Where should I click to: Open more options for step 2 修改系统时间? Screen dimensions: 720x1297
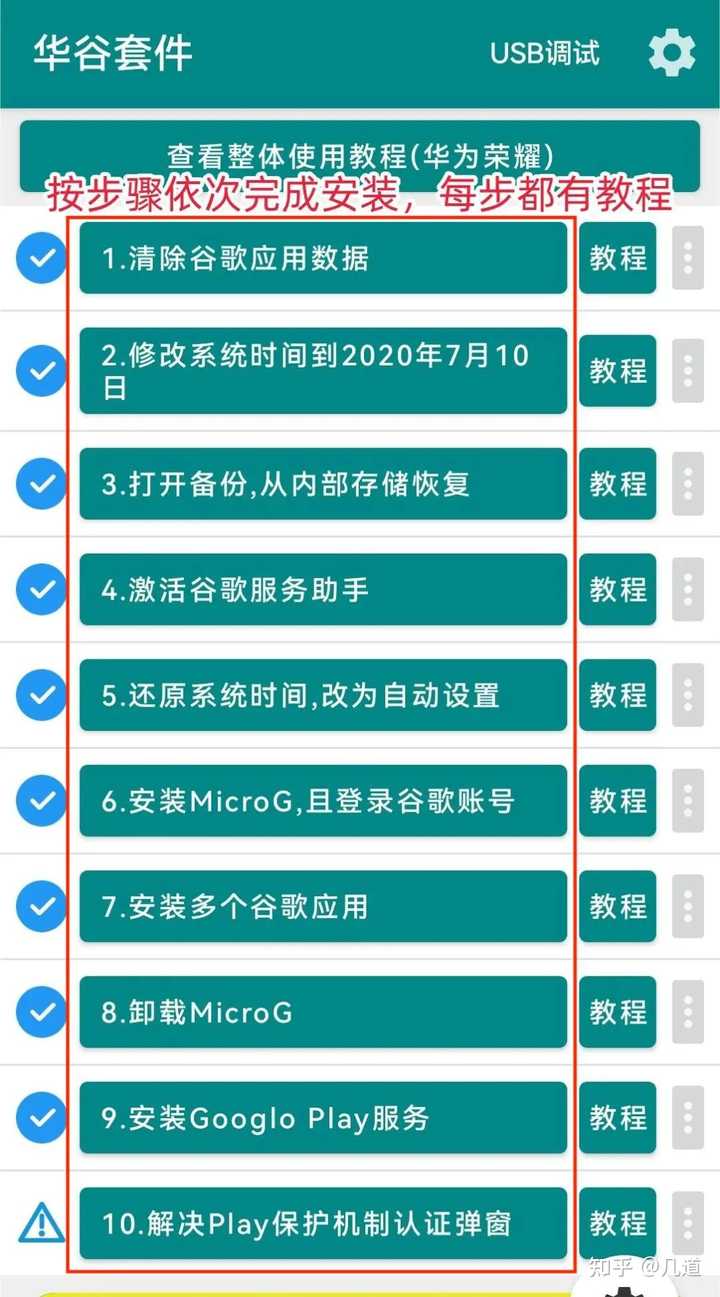[688, 371]
